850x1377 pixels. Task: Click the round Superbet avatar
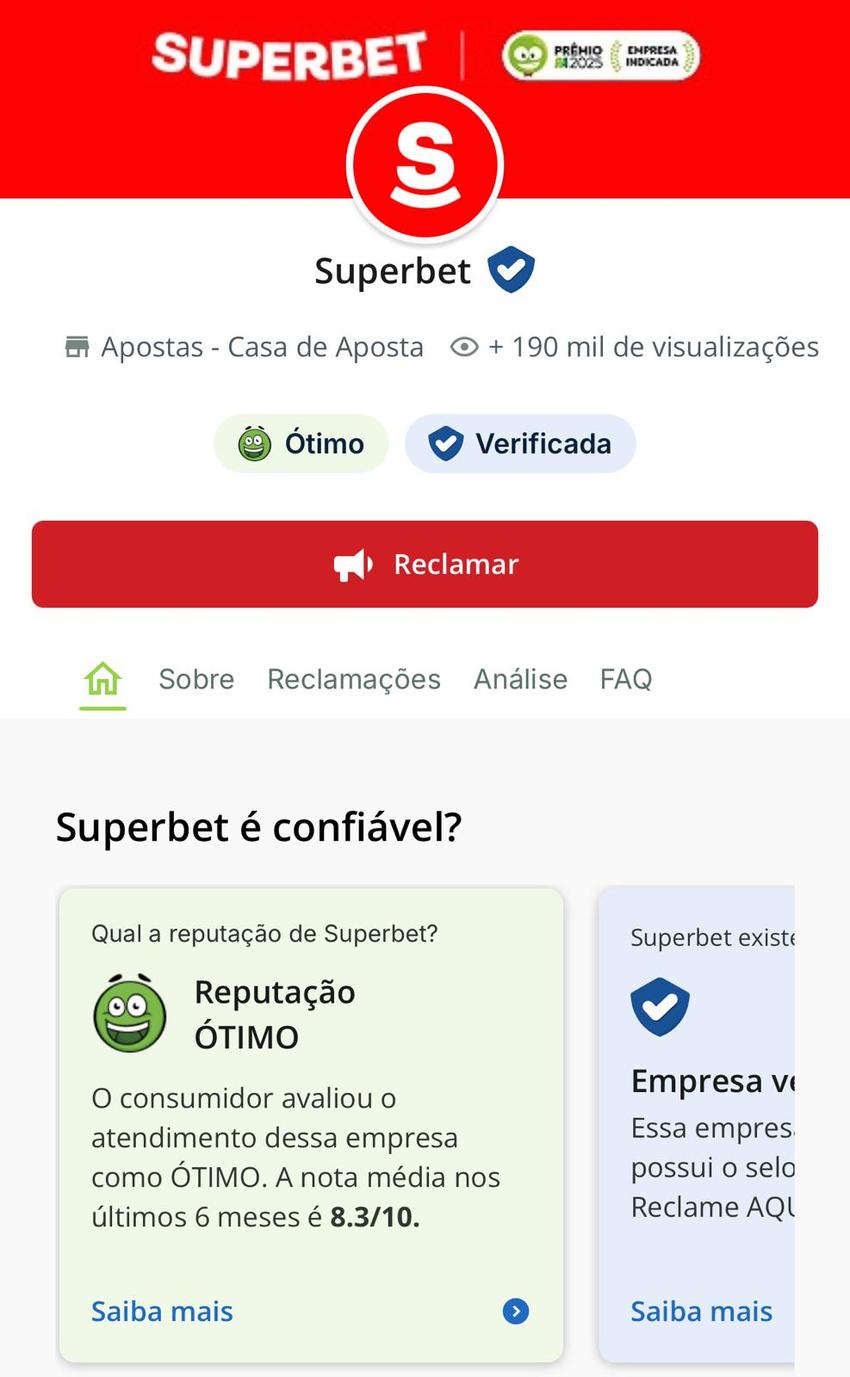click(x=425, y=164)
